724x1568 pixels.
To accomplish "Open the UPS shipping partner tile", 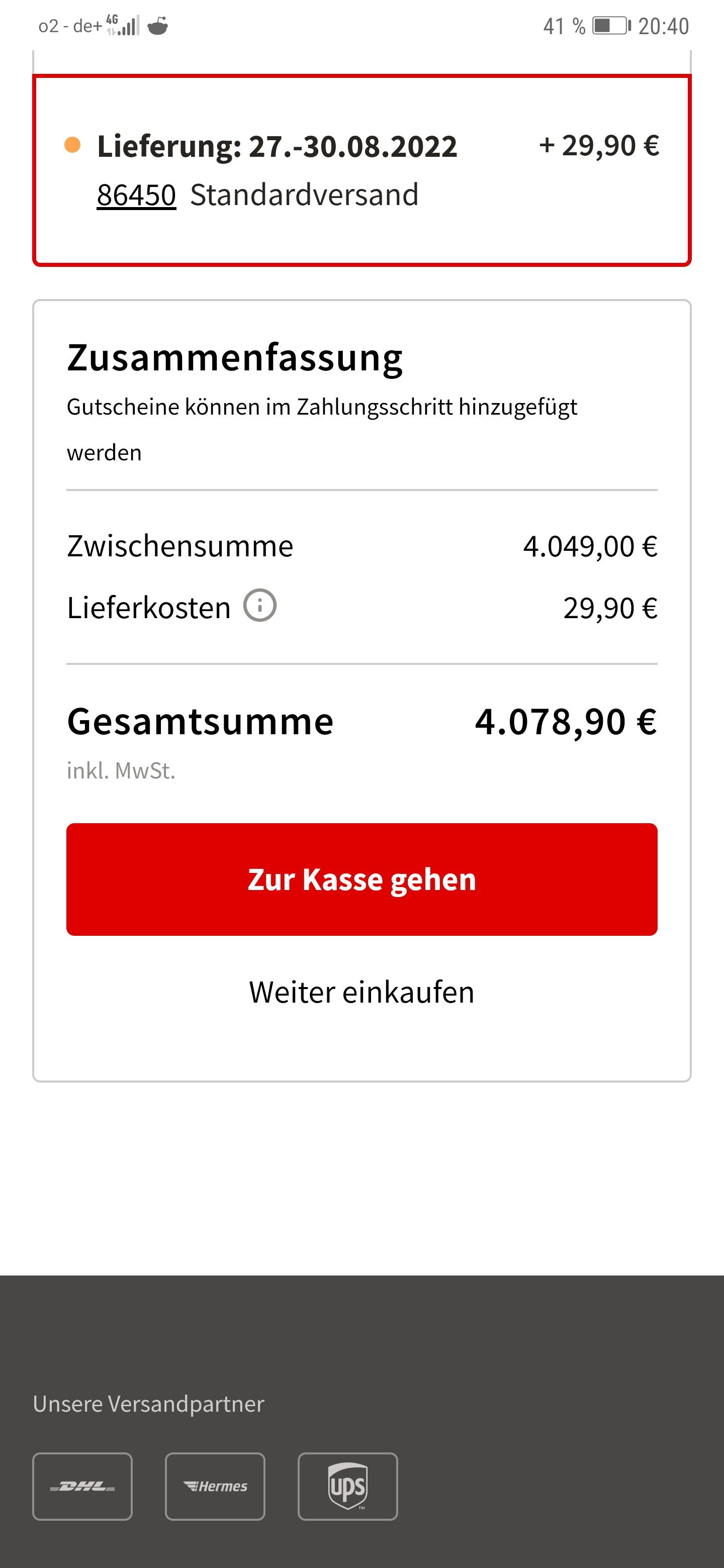I will (x=348, y=1486).
